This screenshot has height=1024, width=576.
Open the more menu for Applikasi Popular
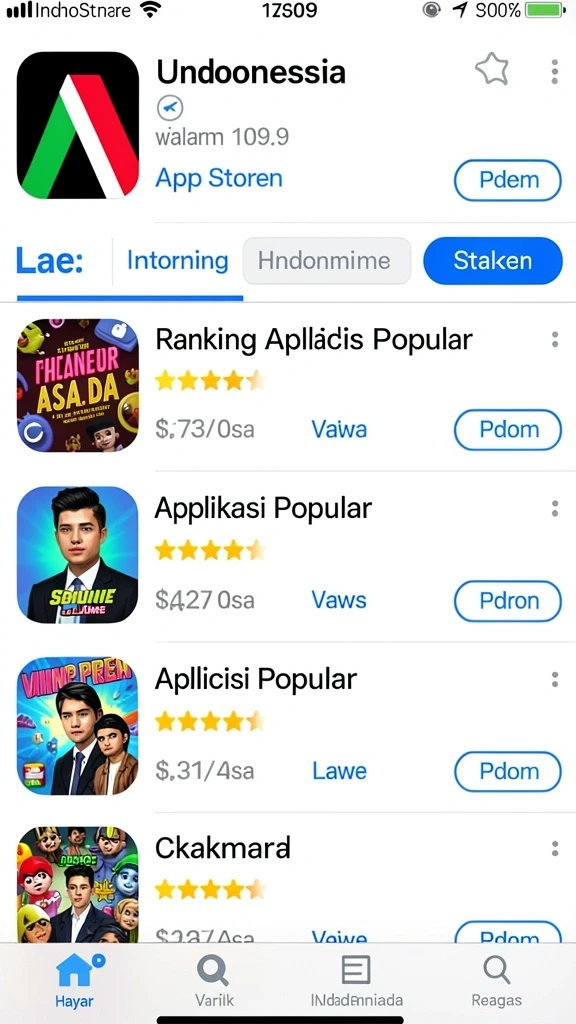click(x=554, y=509)
